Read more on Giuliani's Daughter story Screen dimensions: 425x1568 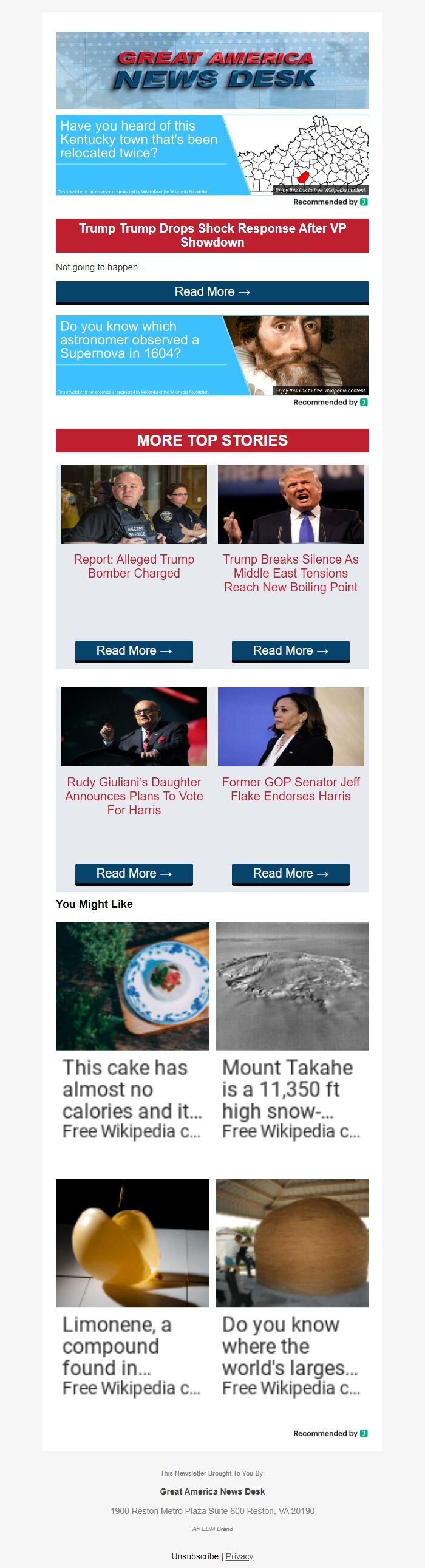(134, 873)
